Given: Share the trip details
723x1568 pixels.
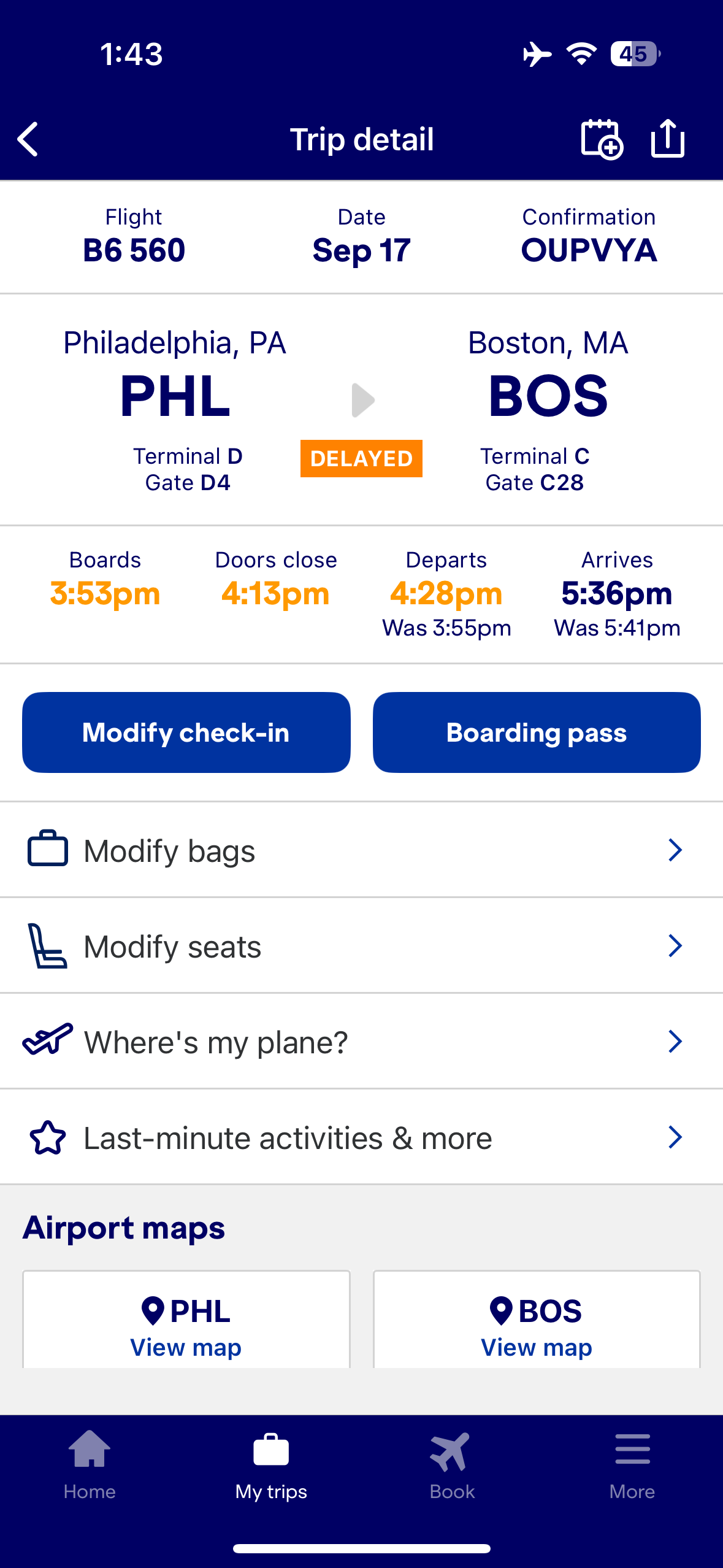Looking at the screenshot, I should [667, 139].
